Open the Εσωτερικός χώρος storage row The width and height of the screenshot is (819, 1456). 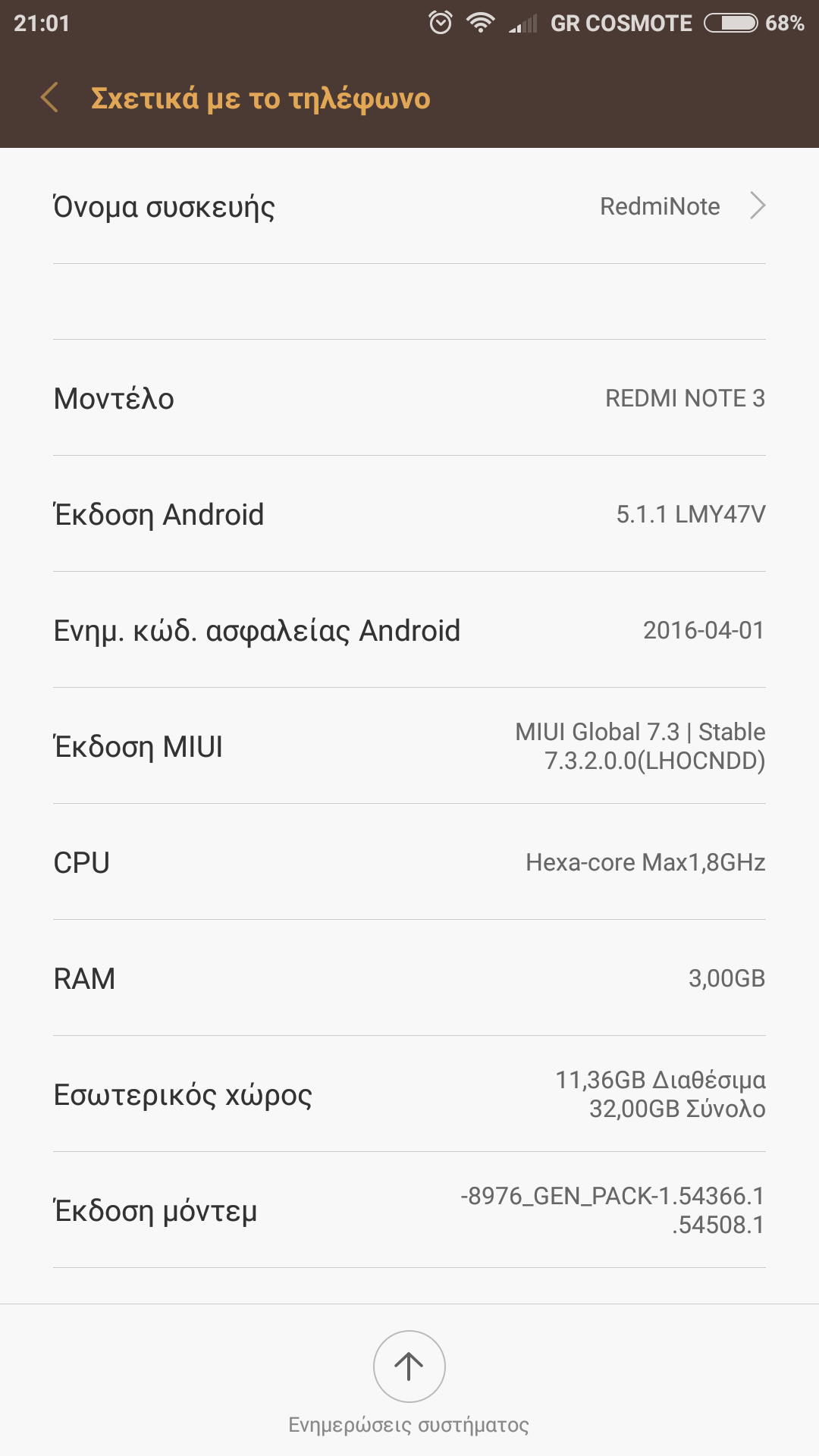tap(409, 1094)
